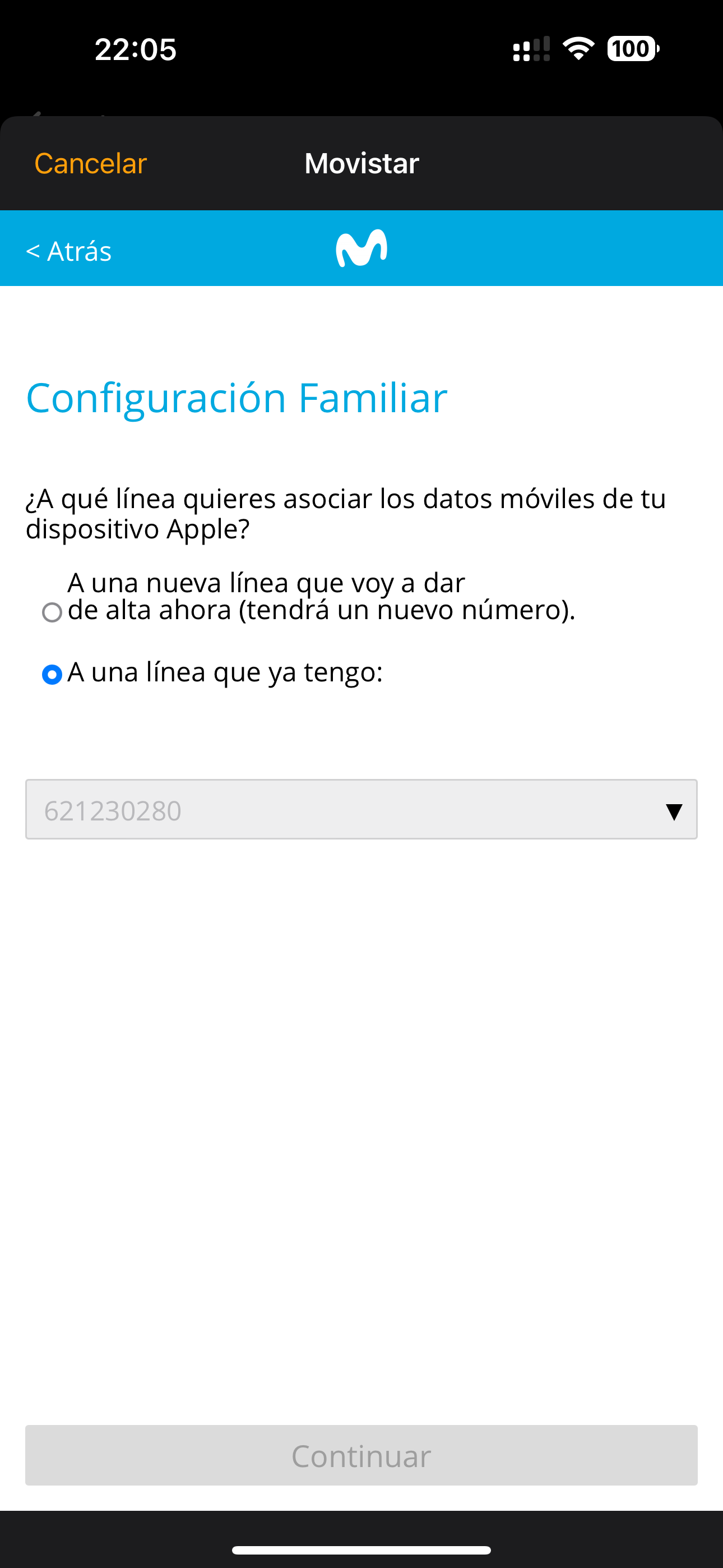Deselect the currently filled blue radio button
The height and width of the screenshot is (1568, 723).
(x=52, y=675)
